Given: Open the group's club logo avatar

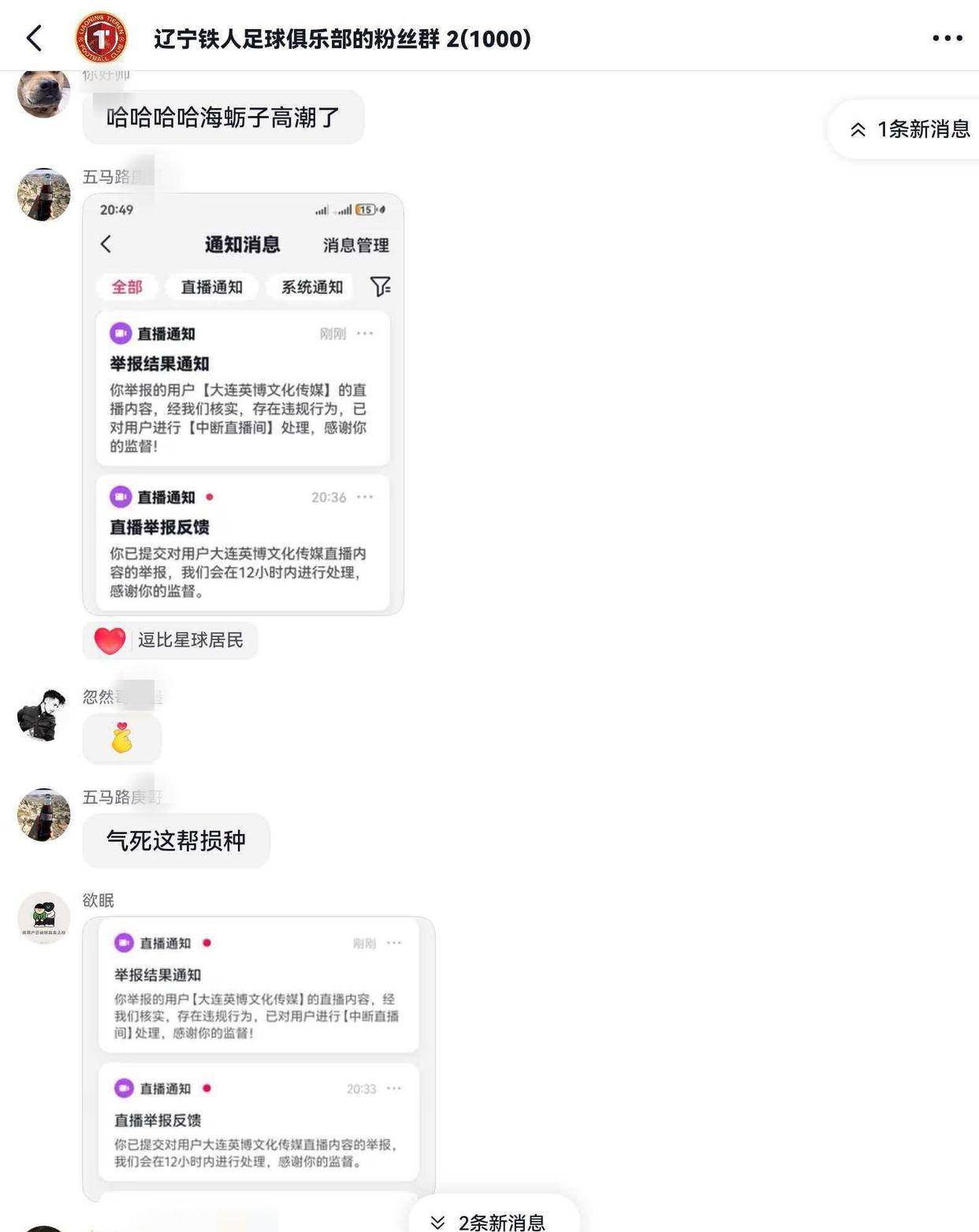Looking at the screenshot, I should (x=101, y=38).
